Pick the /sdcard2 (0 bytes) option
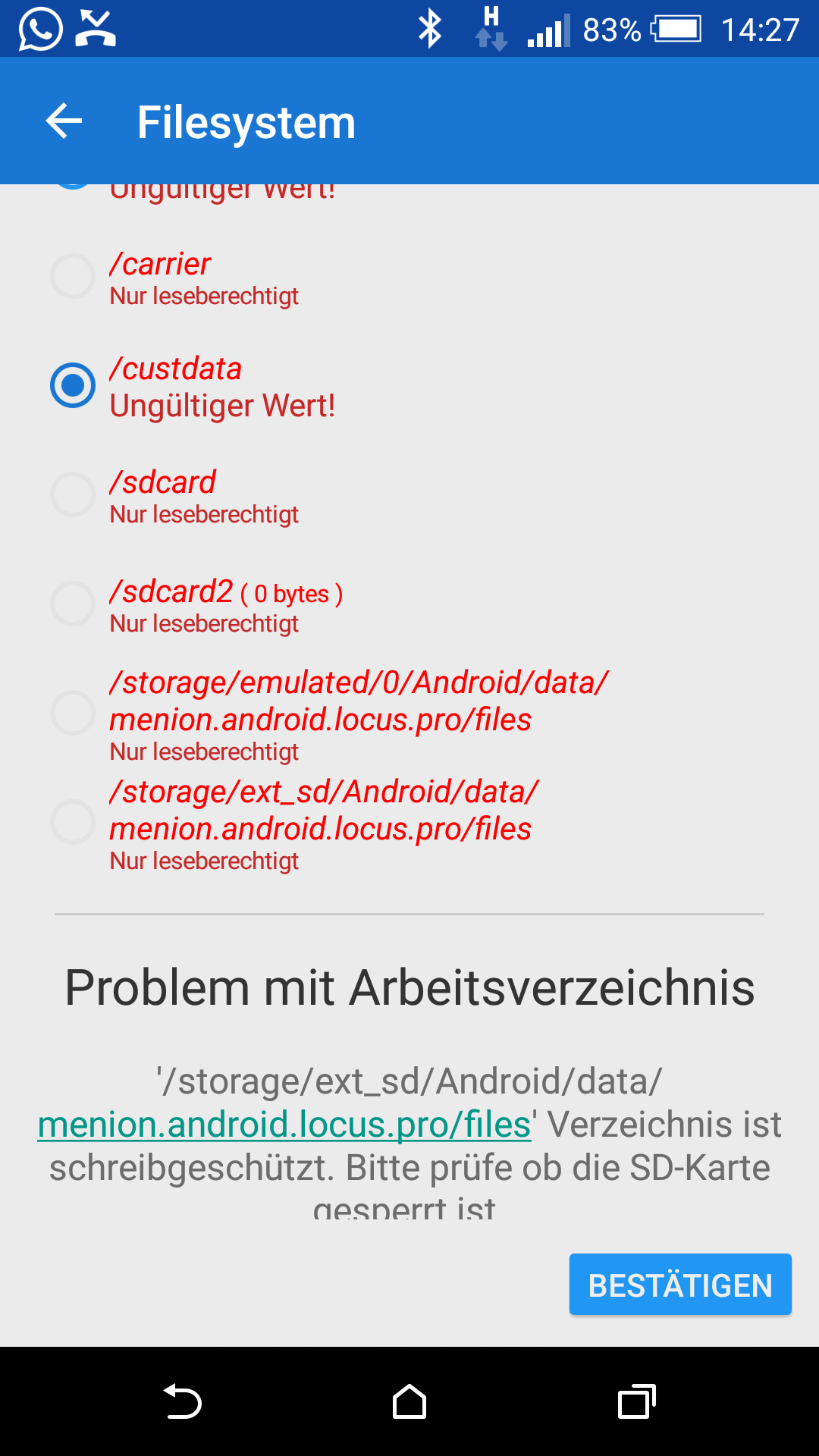Image resolution: width=819 pixels, height=1456 pixels. [x=73, y=604]
